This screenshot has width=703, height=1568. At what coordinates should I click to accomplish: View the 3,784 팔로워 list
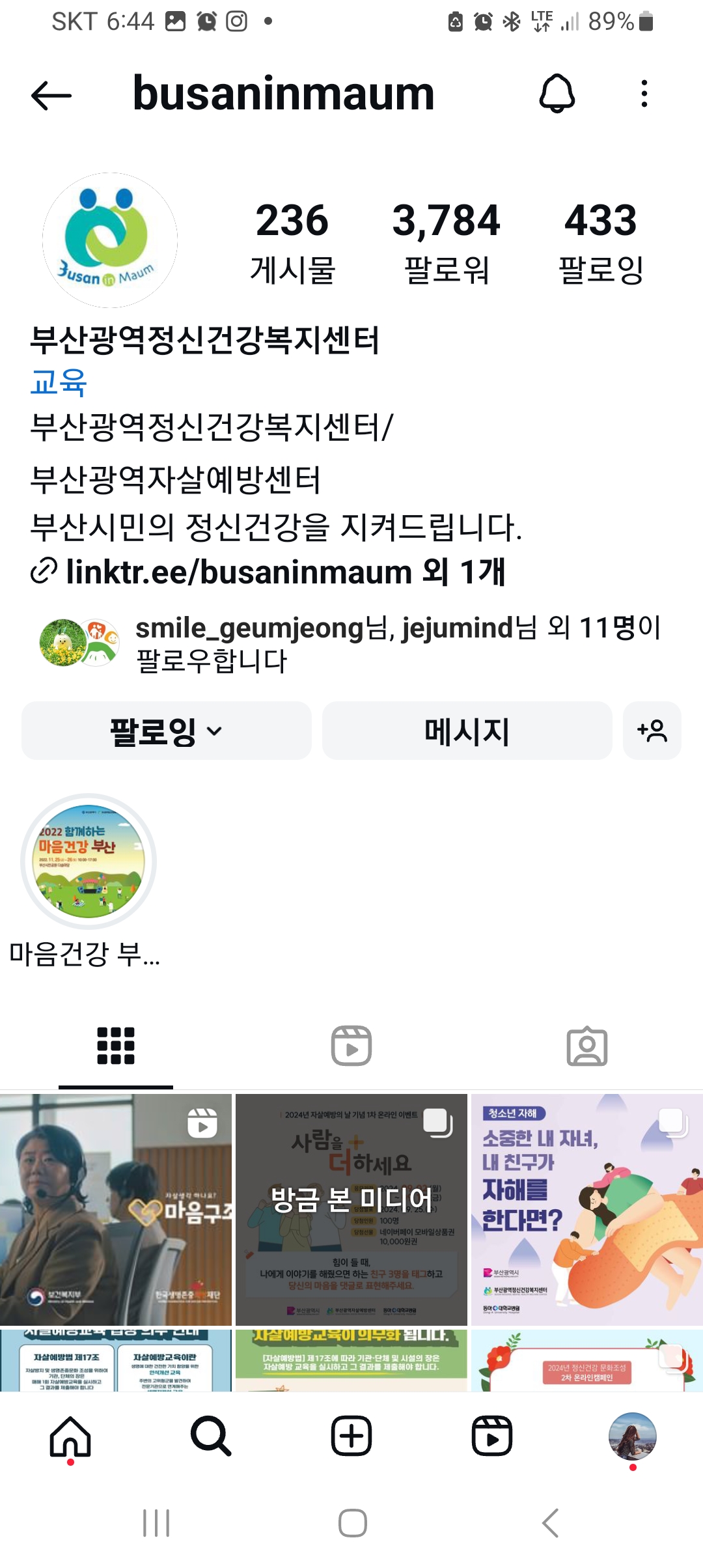(446, 242)
